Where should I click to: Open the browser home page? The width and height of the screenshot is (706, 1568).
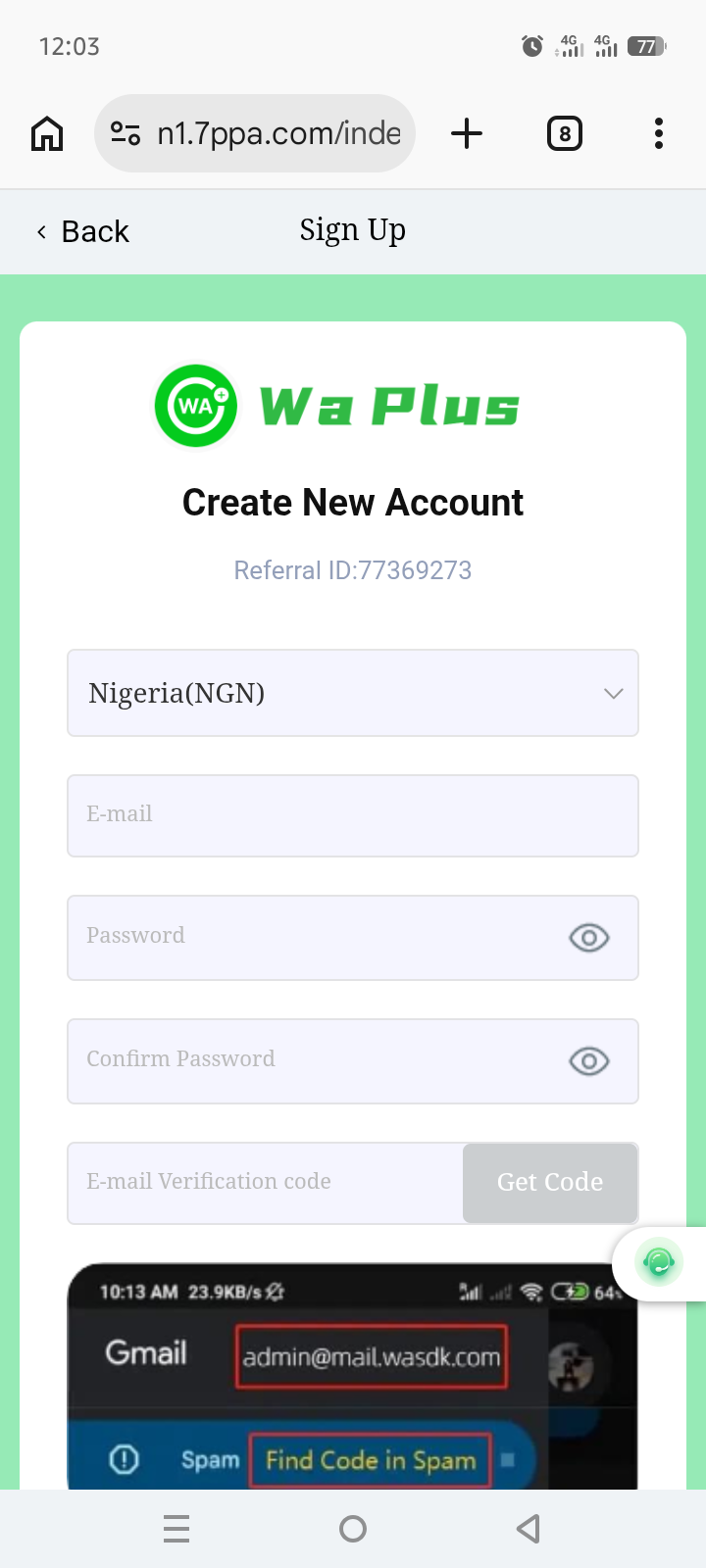tap(47, 133)
